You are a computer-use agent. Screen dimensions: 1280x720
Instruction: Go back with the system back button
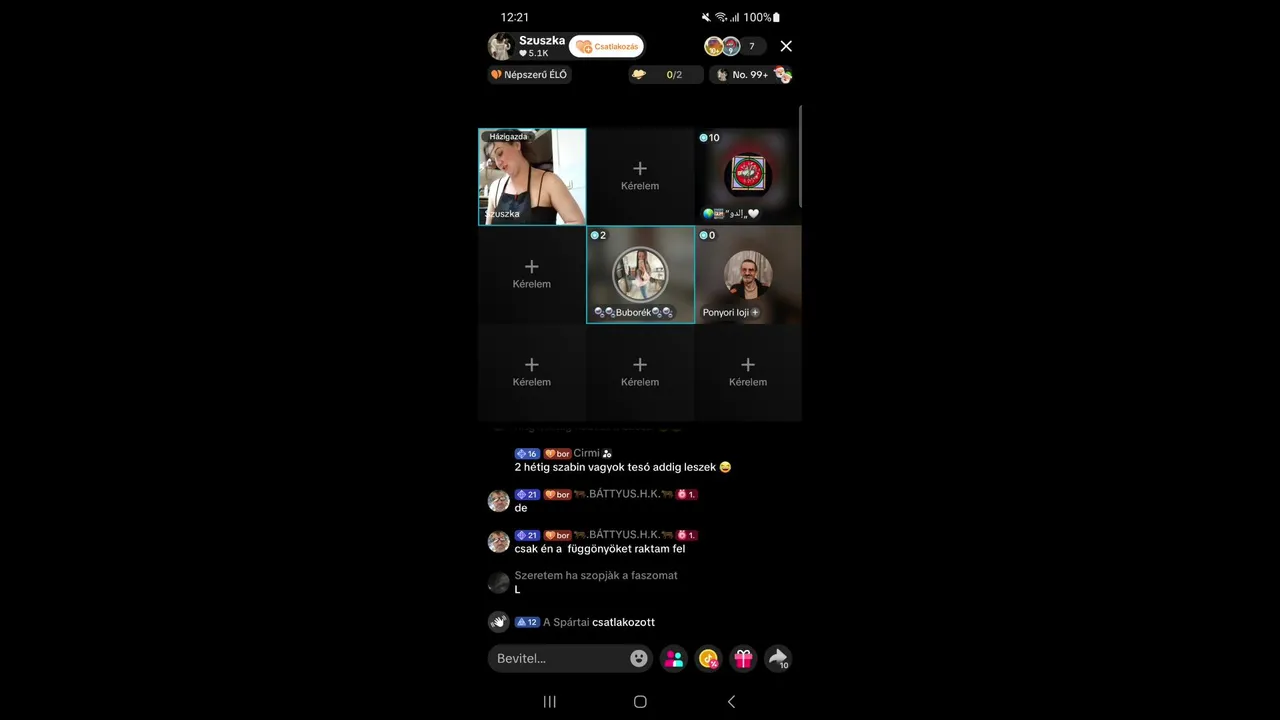pyautogui.click(x=731, y=702)
